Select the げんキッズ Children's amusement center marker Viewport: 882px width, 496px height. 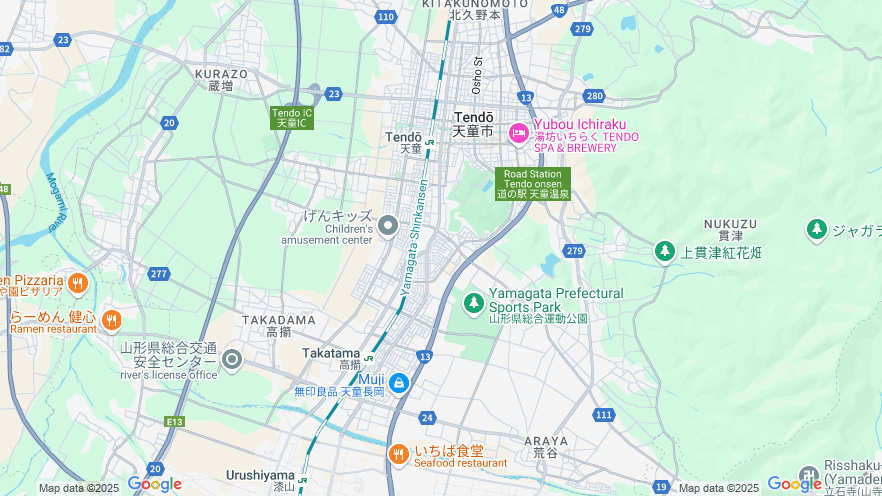click(387, 223)
